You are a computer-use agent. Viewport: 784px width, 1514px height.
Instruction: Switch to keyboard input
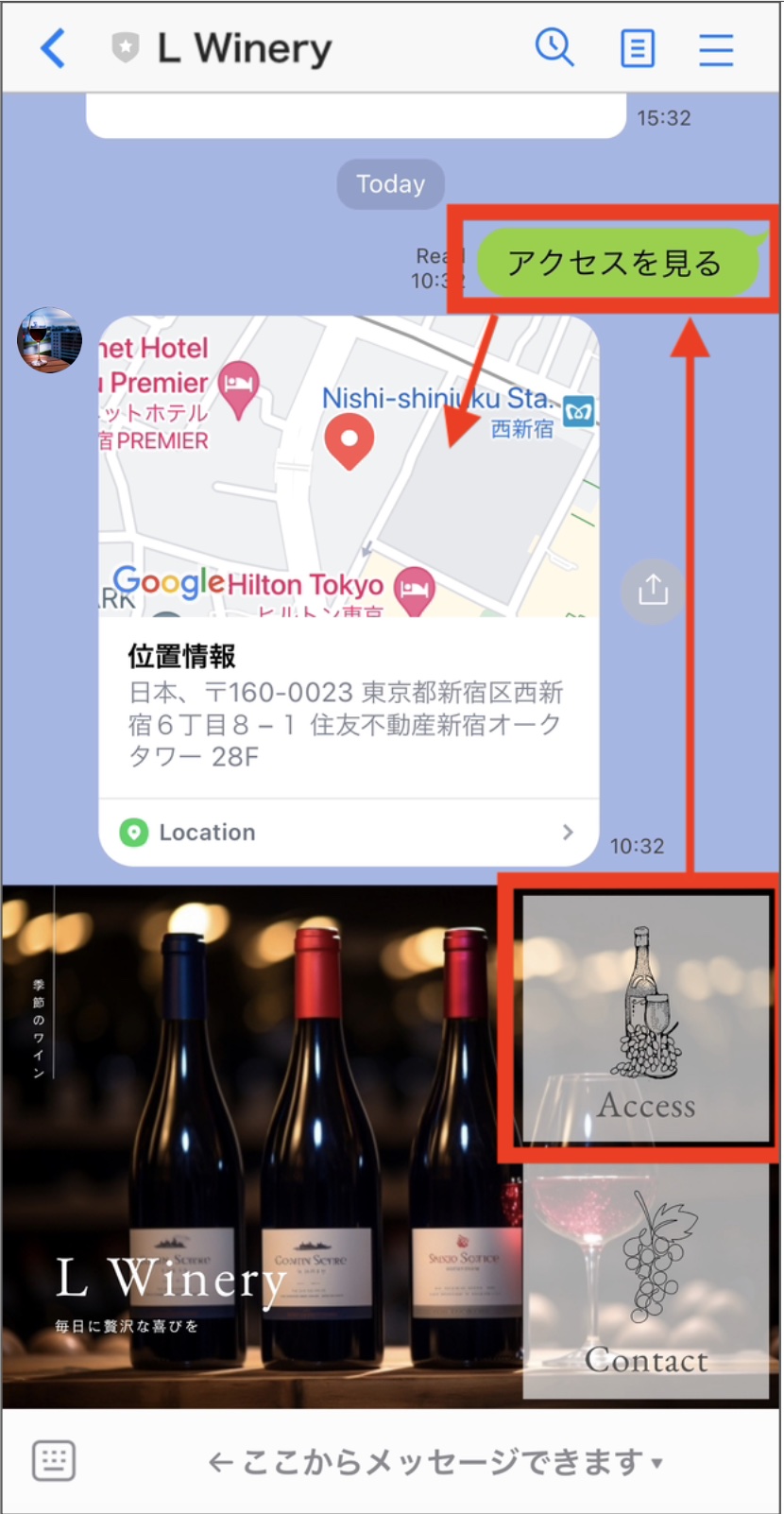(x=54, y=1461)
